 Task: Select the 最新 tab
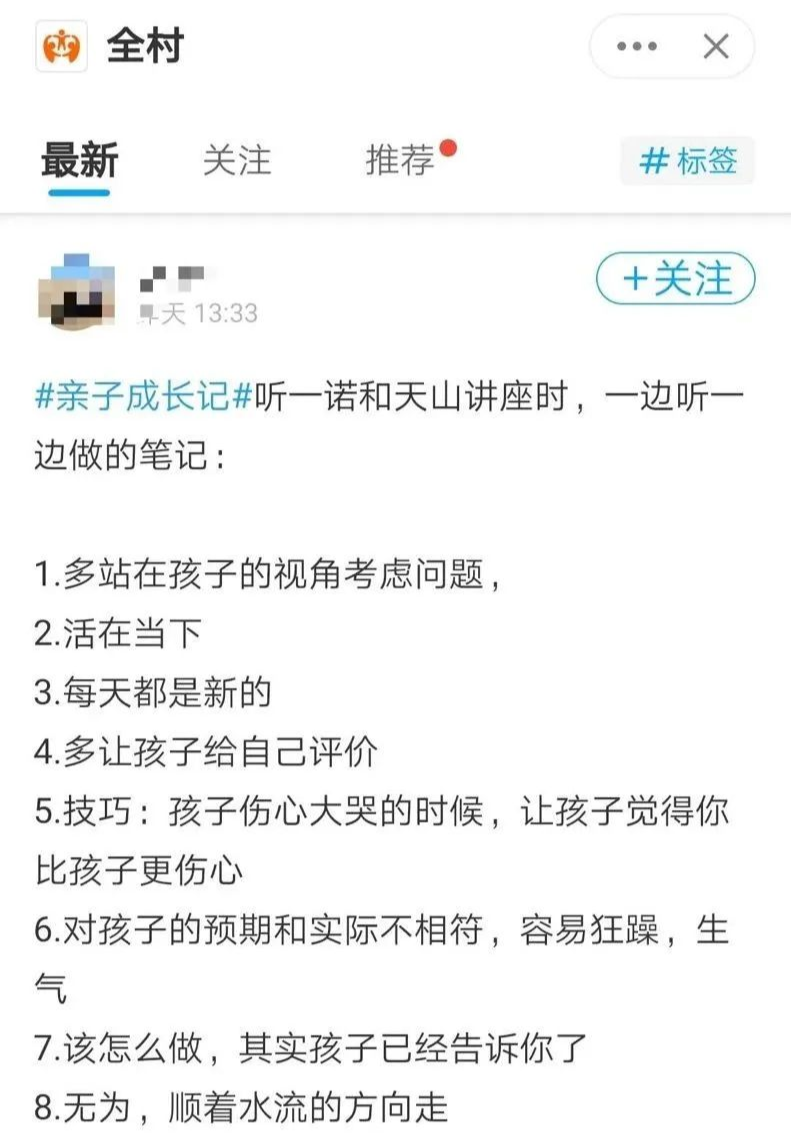click(x=79, y=161)
